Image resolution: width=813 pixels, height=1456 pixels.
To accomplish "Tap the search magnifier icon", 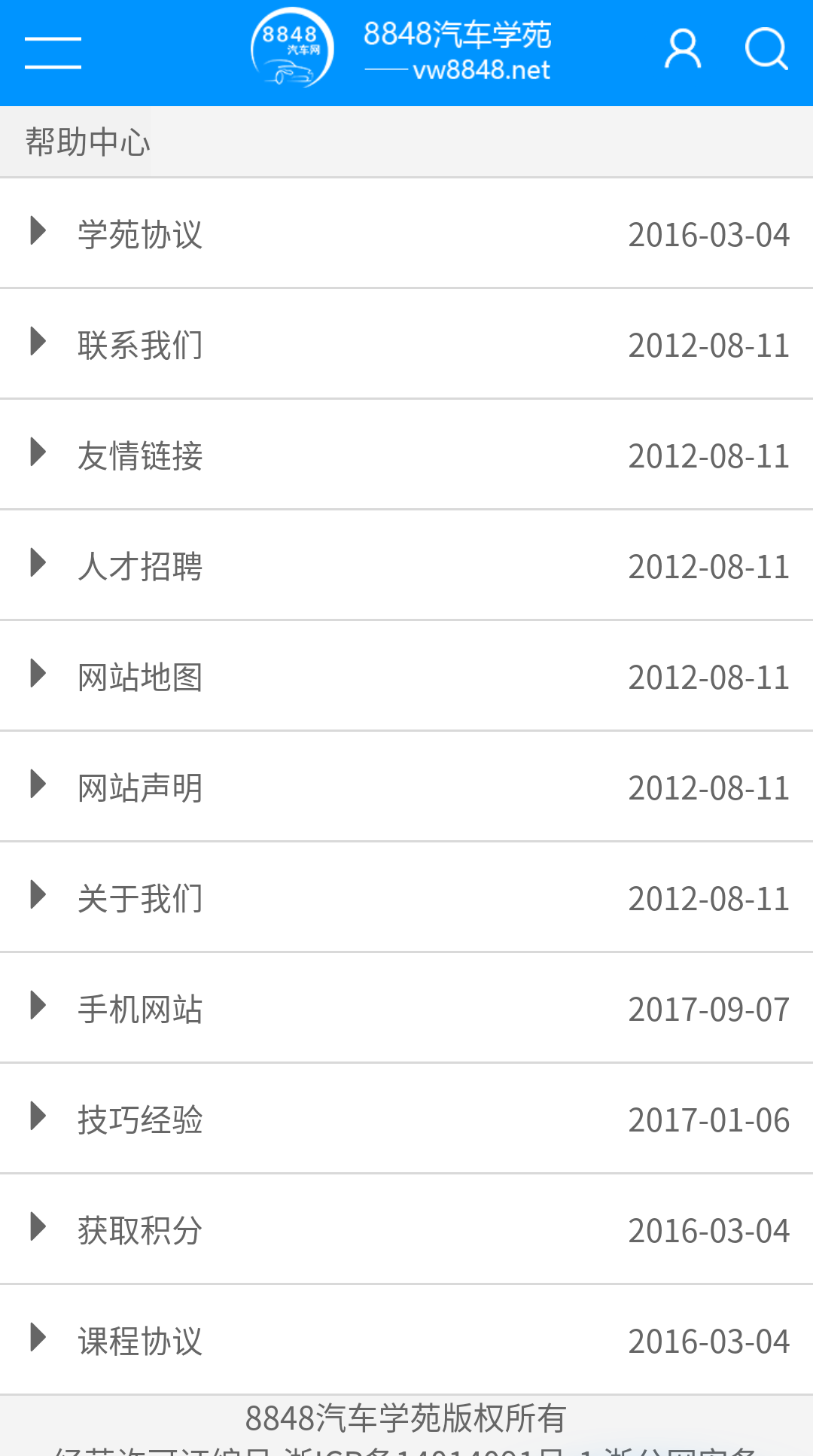I will (766, 50).
